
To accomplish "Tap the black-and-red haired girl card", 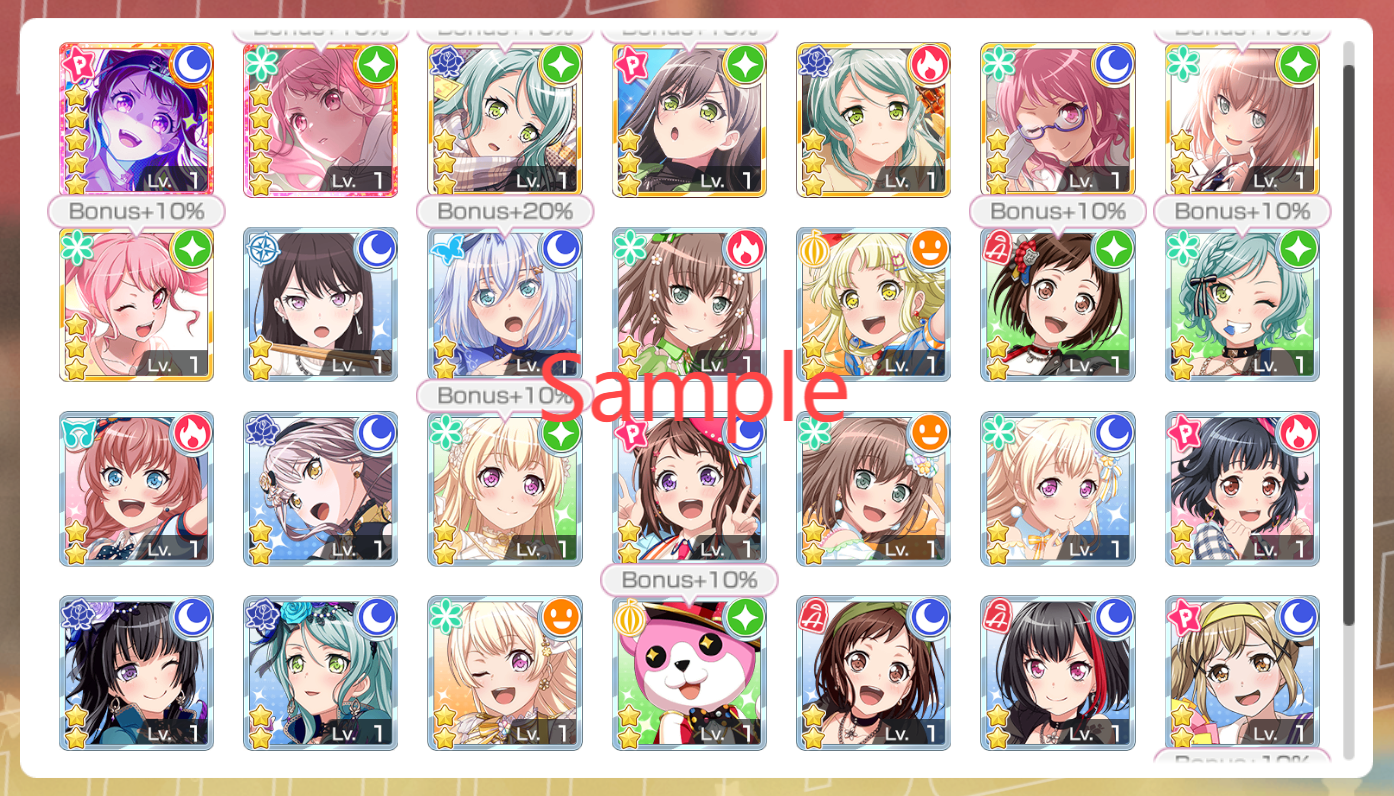I will pyautogui.click(x=1057, y=672).
